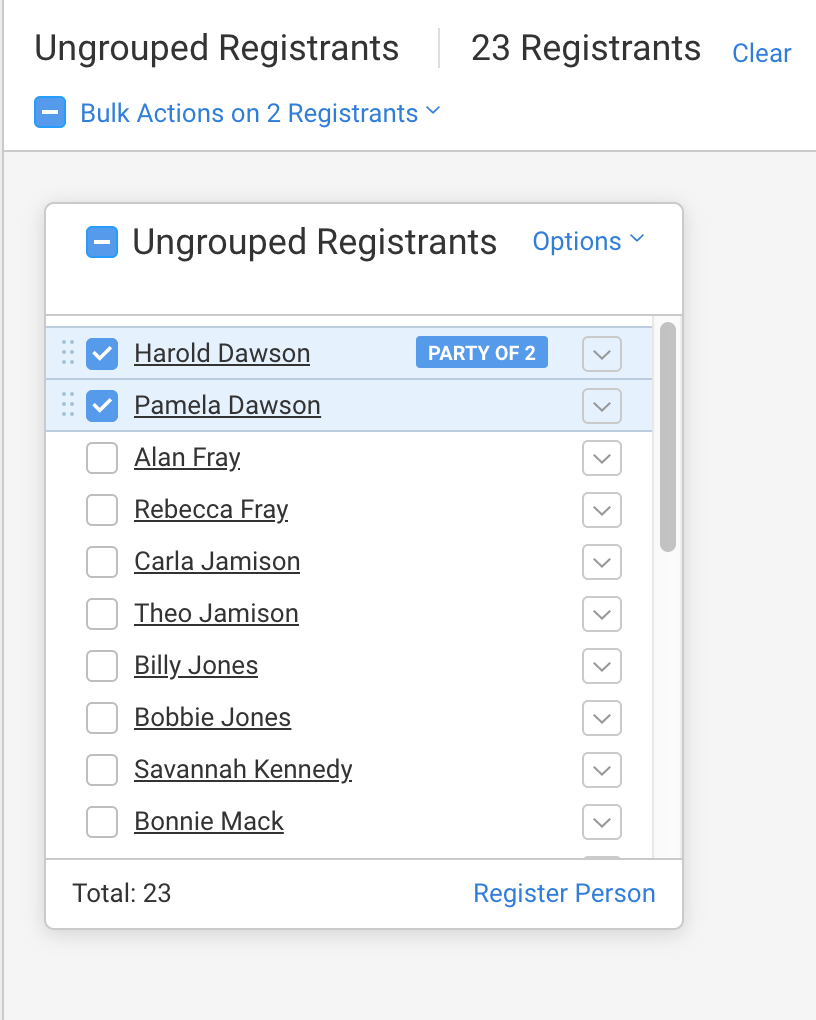Select Alan Fray's checkbox
The image size is (816, 1020).
(x=102, y=458)
